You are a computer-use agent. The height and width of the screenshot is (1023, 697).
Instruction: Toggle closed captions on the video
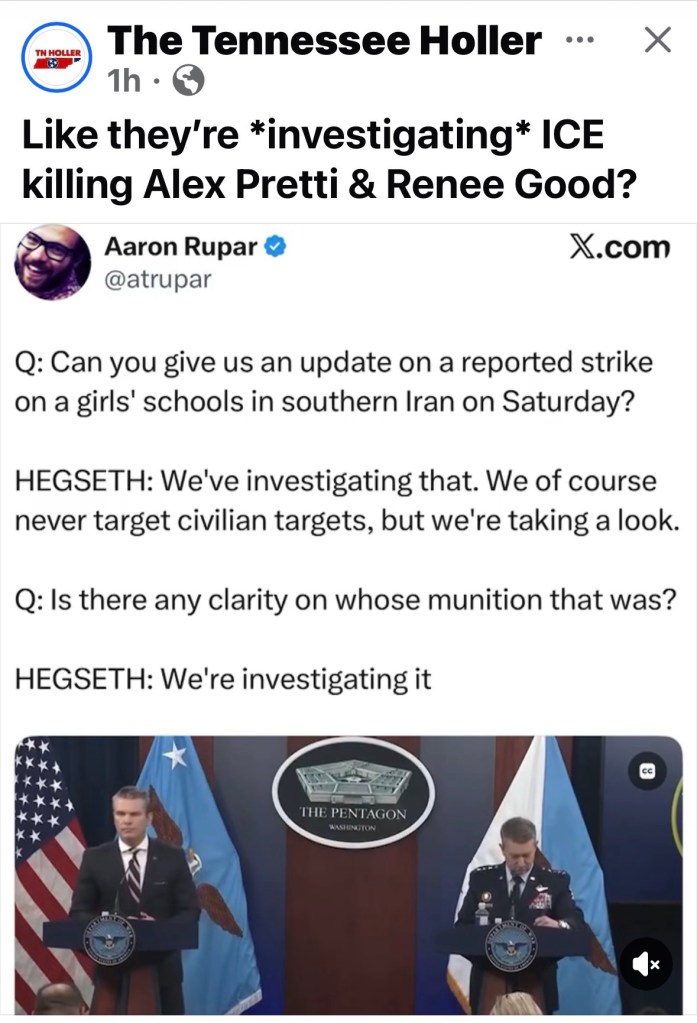pyautogui.click(x=647, y=771)
